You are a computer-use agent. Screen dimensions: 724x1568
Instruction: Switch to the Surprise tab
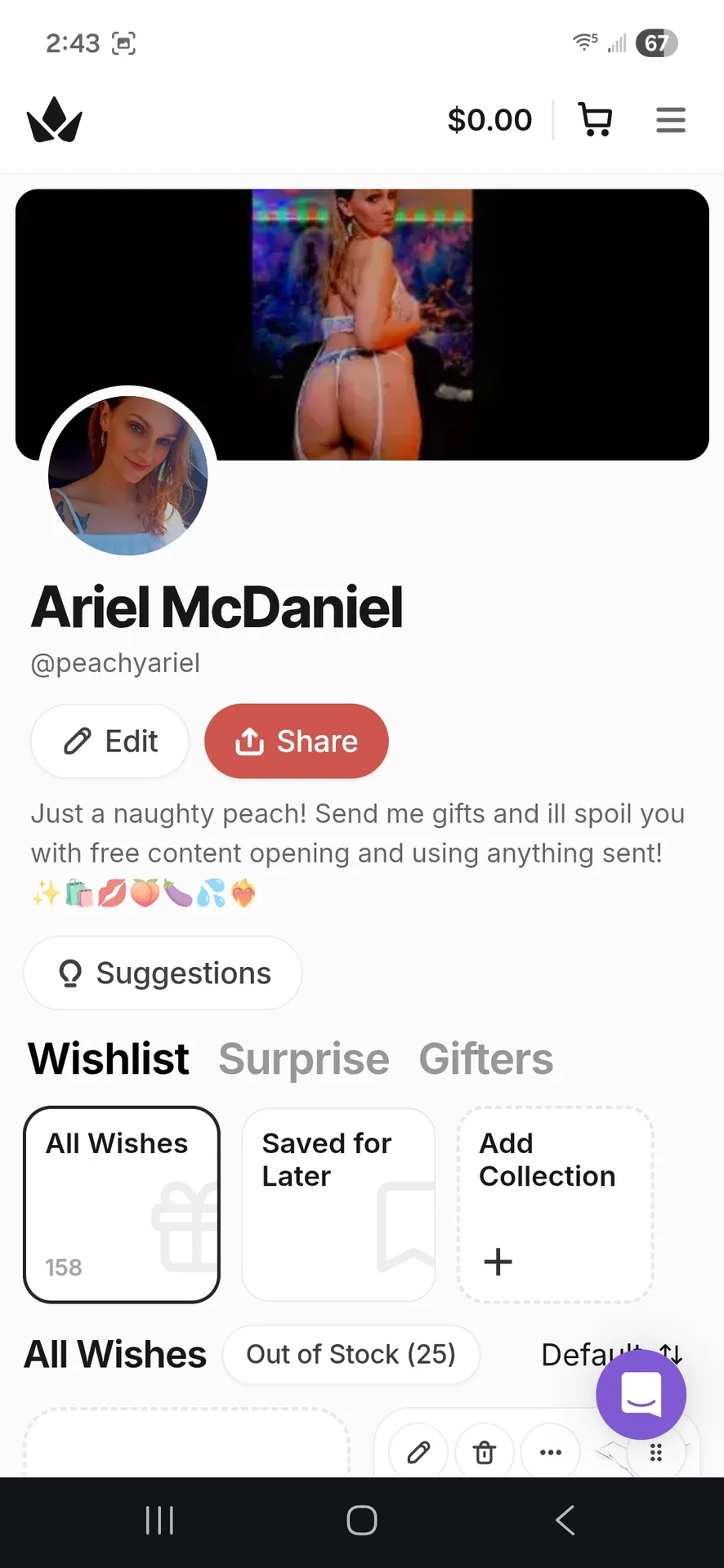coord(304,1059)
